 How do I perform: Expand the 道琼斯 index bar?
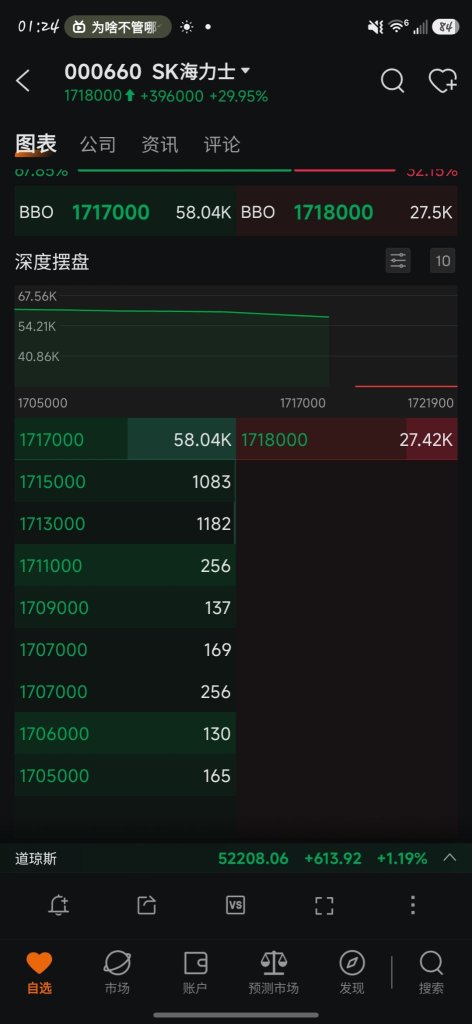click(x=450, y=857)
